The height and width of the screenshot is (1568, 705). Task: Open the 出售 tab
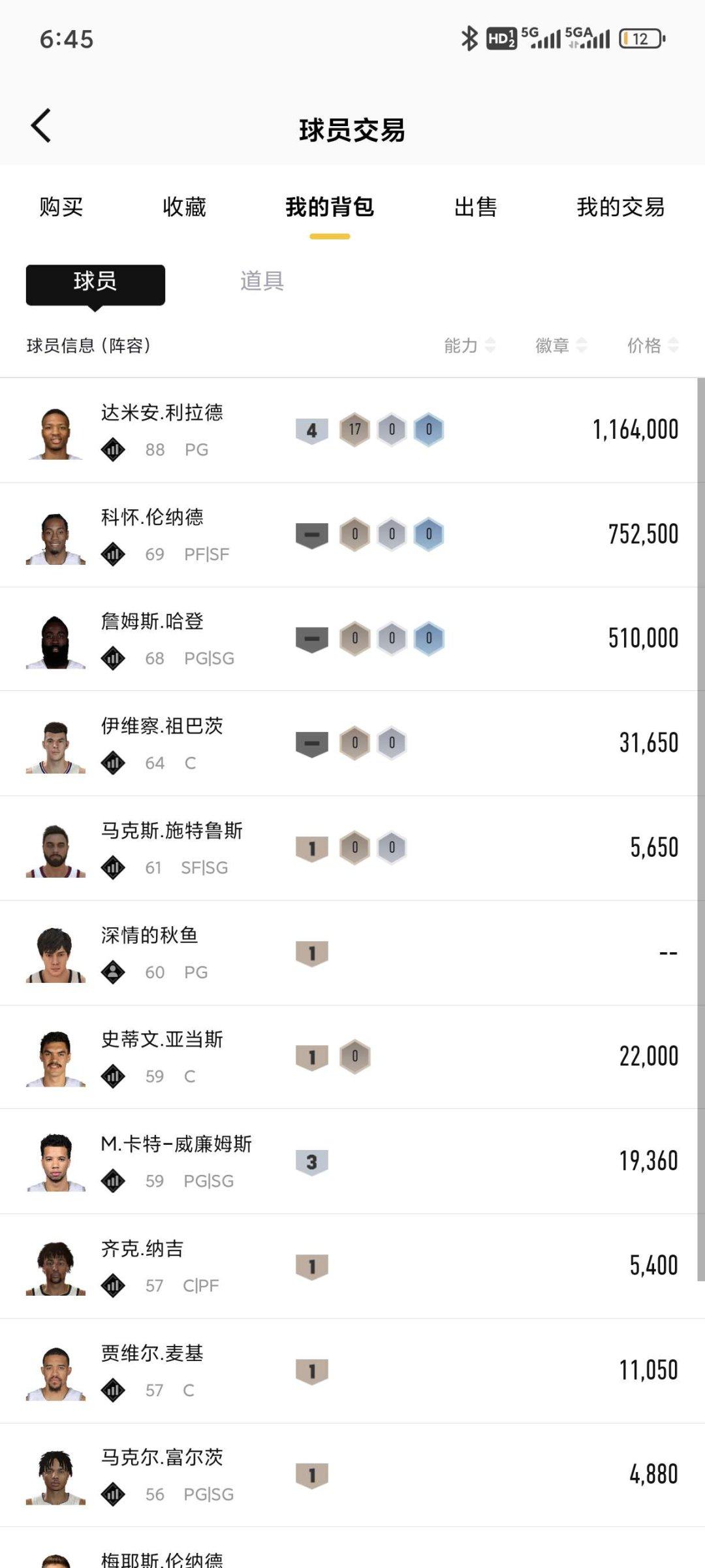click(x=476, y=208)
